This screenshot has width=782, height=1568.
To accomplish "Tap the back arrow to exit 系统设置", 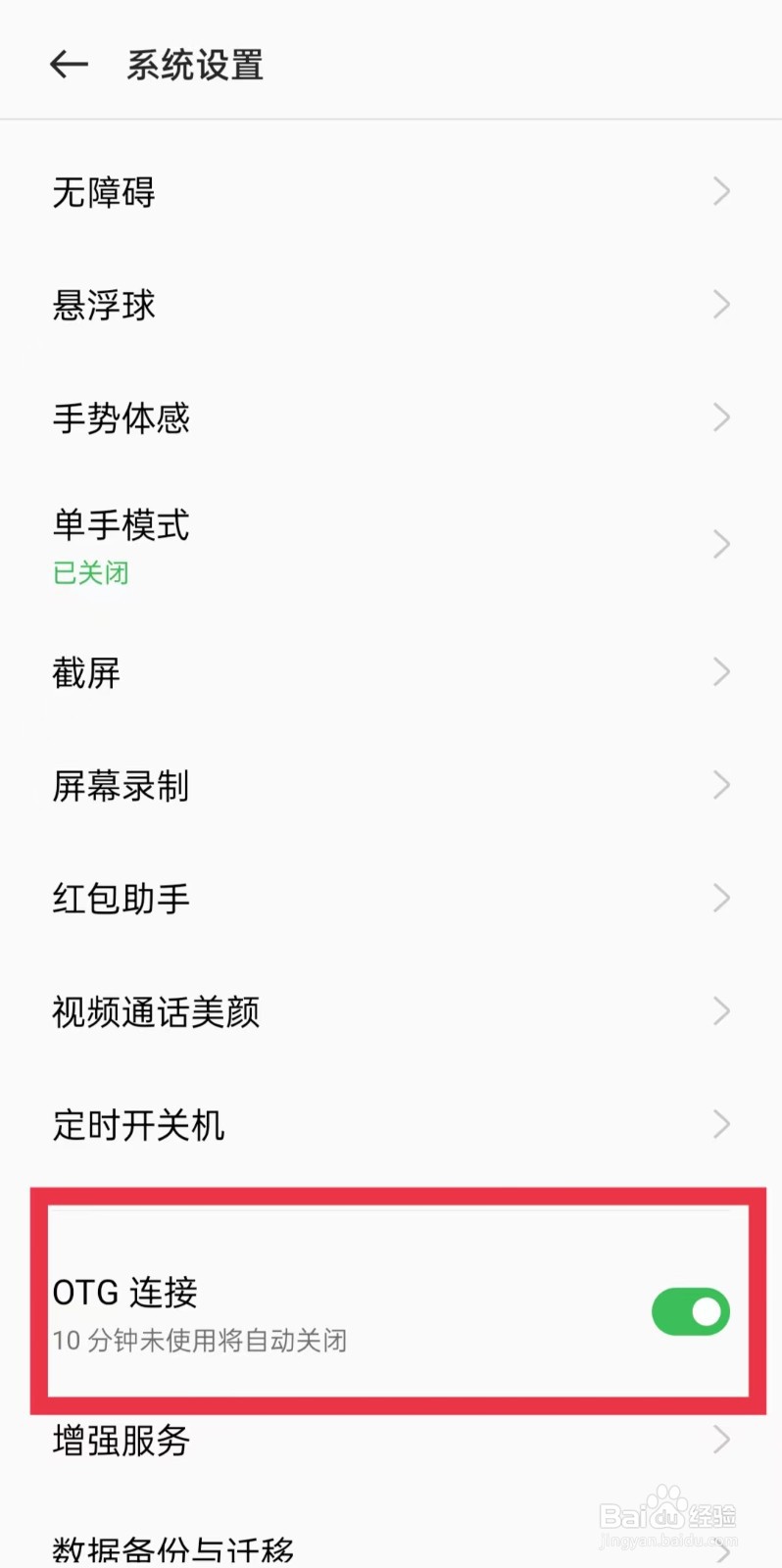I will coord(68,64).
